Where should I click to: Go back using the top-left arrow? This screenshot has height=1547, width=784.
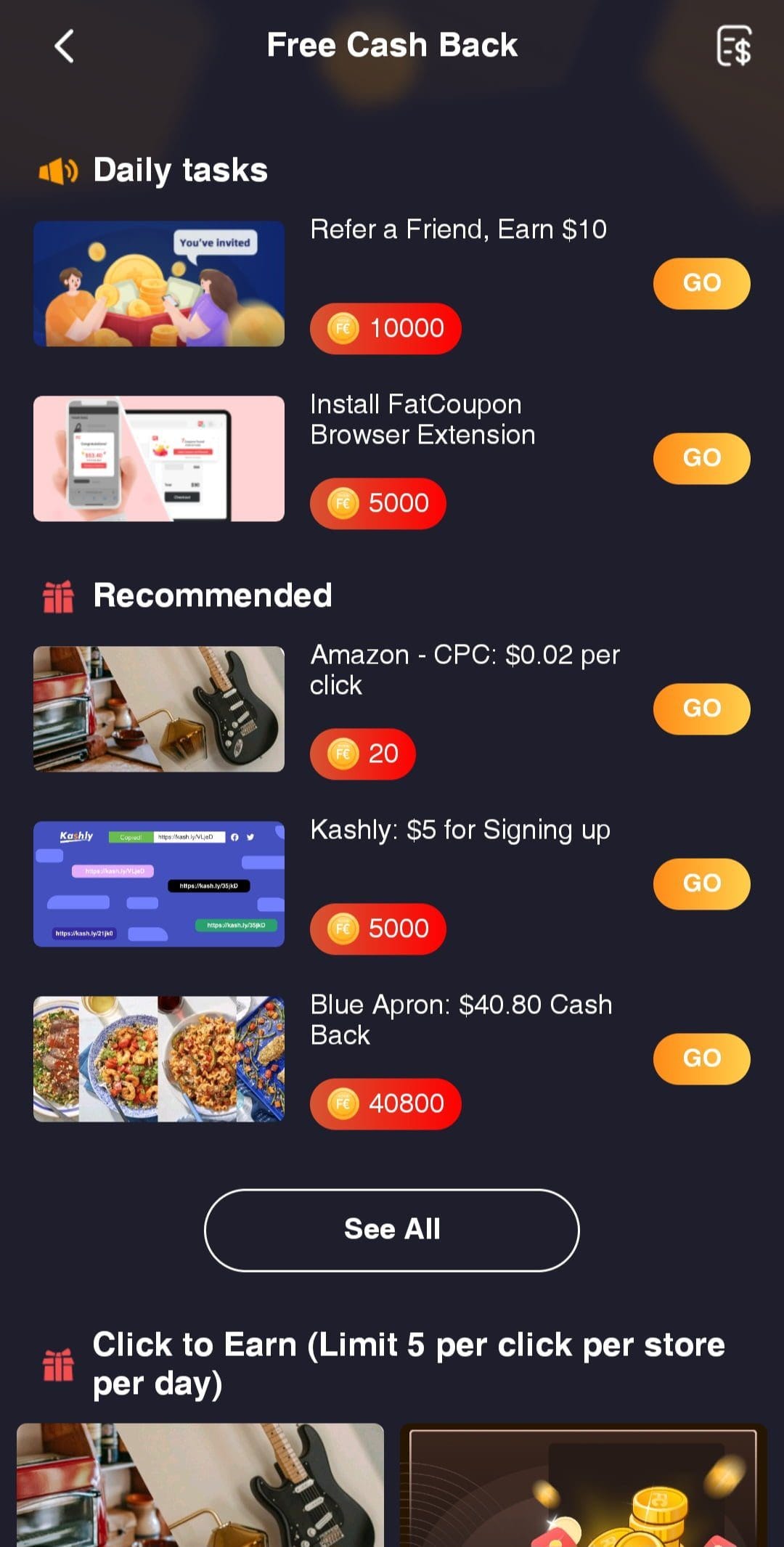(x=64, y=46)
